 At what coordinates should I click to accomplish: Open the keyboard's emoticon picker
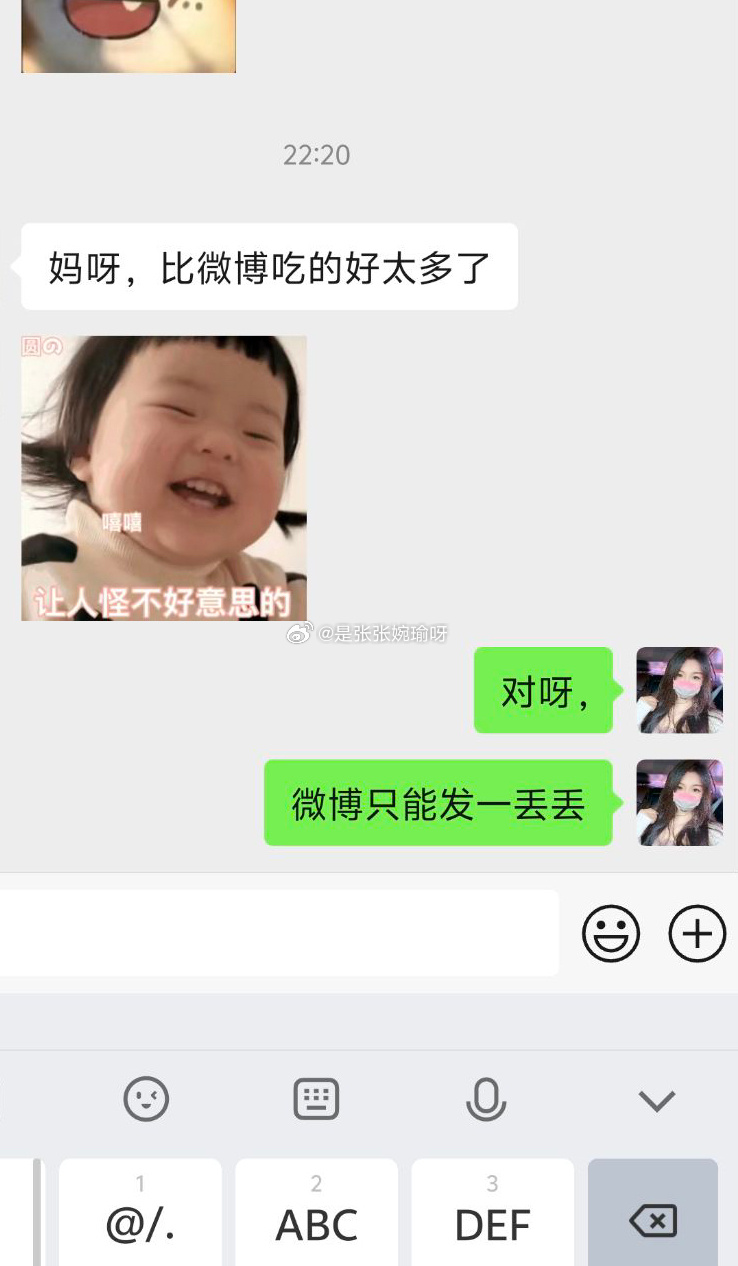[146, 1100]
